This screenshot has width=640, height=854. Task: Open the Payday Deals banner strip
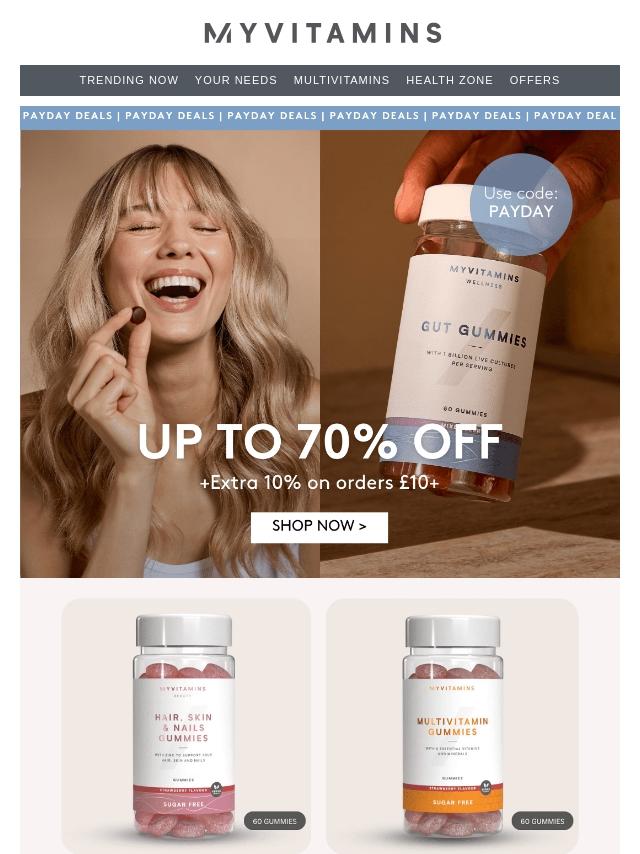point(320,116)
